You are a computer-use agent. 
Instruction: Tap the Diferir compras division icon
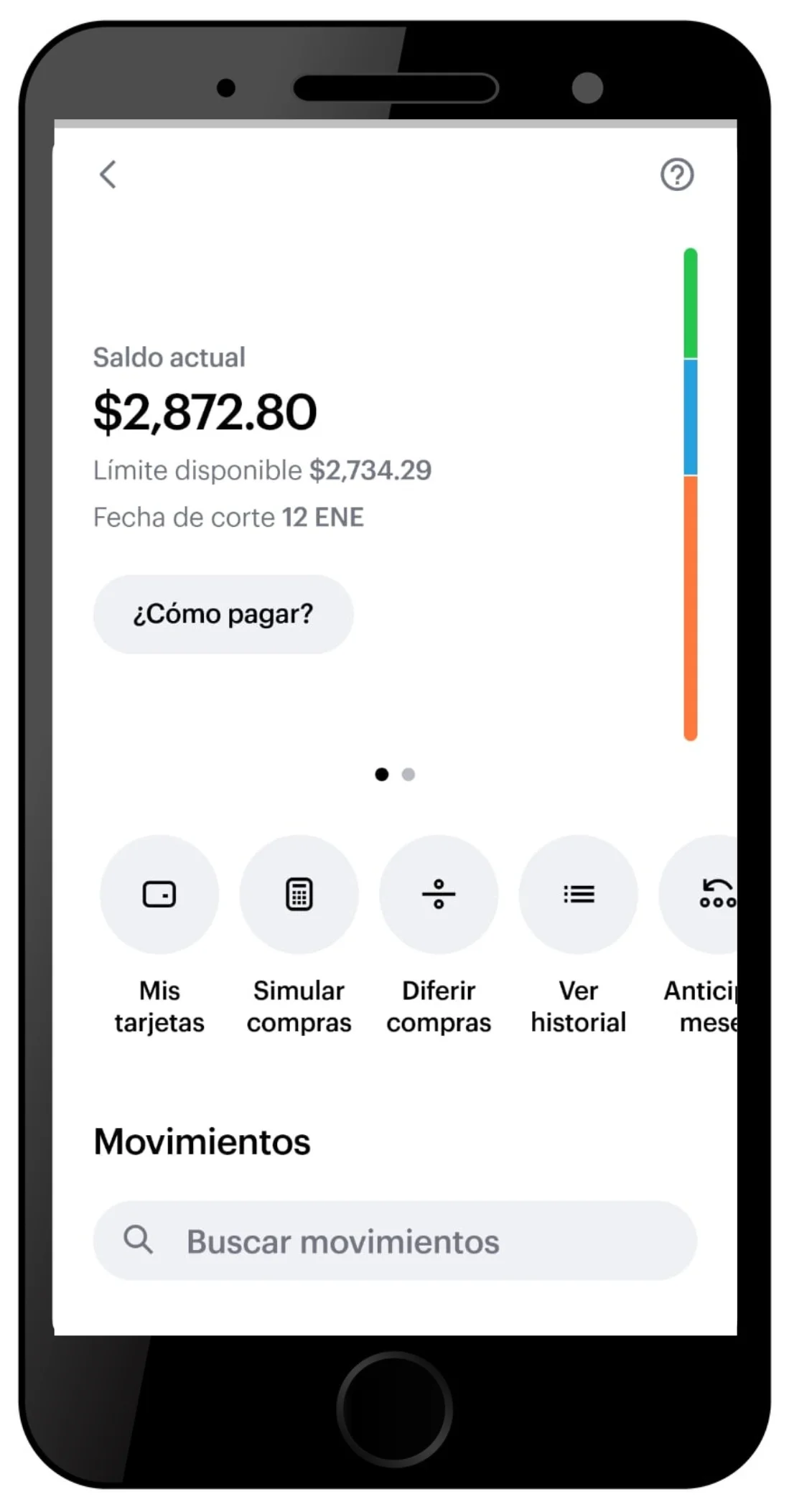pyautogui.click(x=439, y=894)
